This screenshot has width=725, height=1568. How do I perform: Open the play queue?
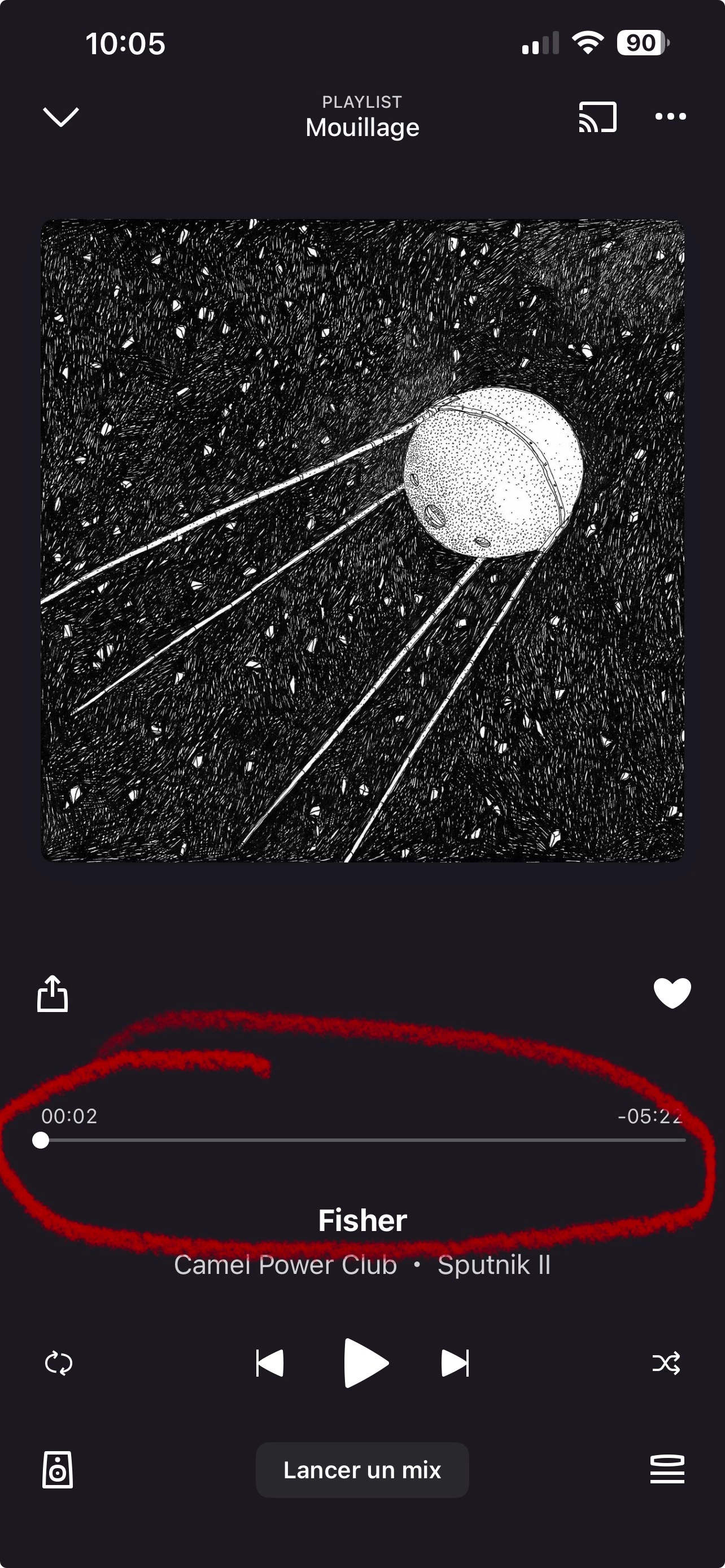pos(667,1470)
